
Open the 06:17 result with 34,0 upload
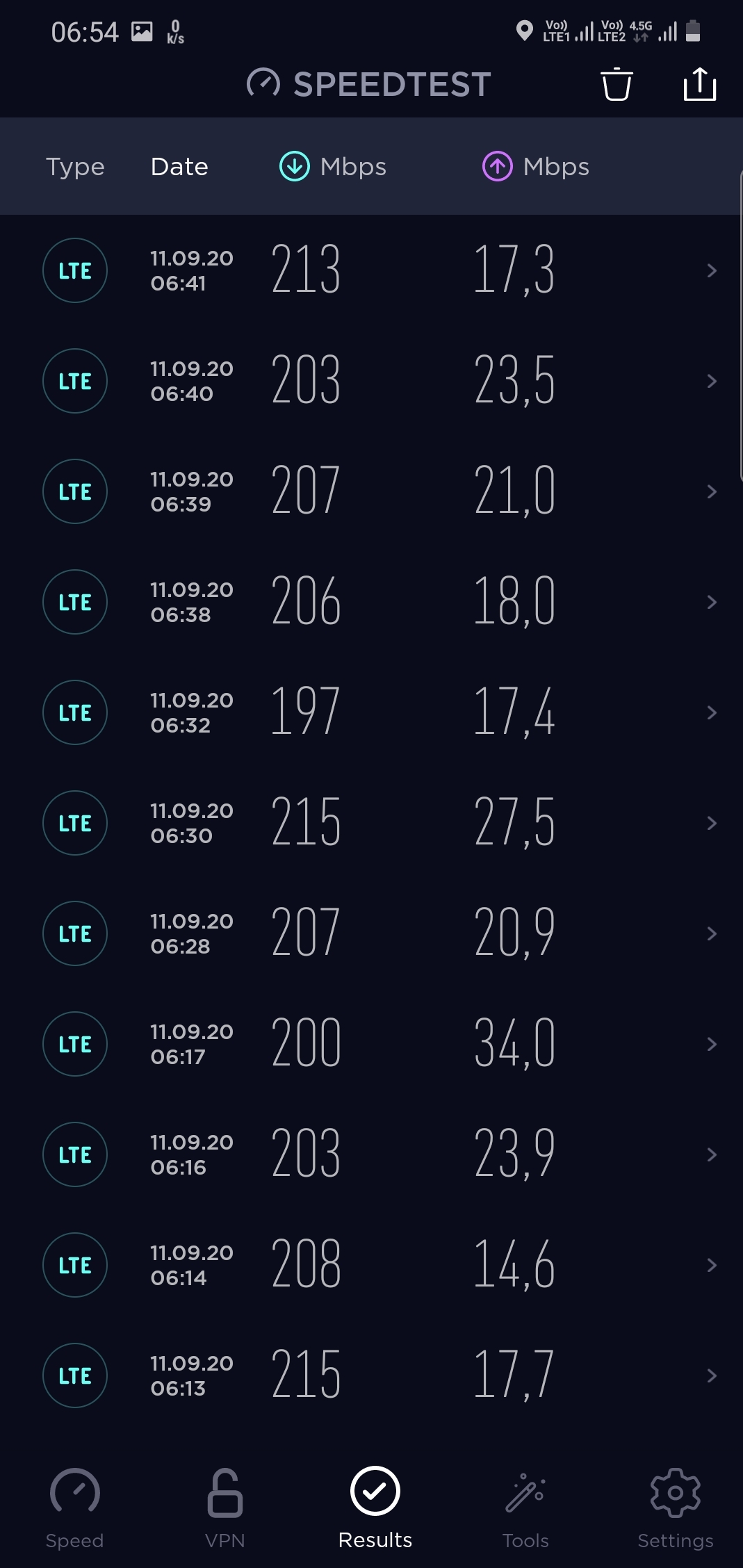point(371,1044)
